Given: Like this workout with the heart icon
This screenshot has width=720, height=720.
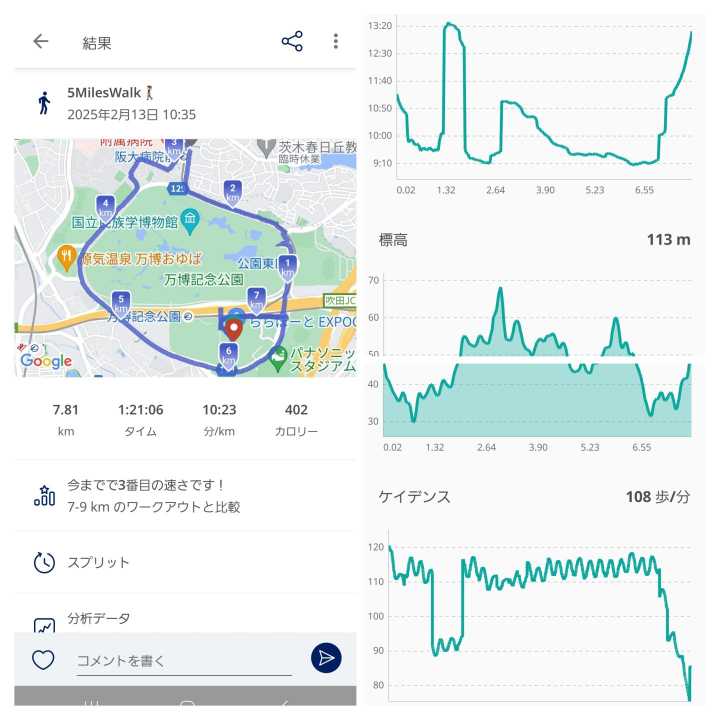Looking at the screenshot, I should [x=43, y=660].
